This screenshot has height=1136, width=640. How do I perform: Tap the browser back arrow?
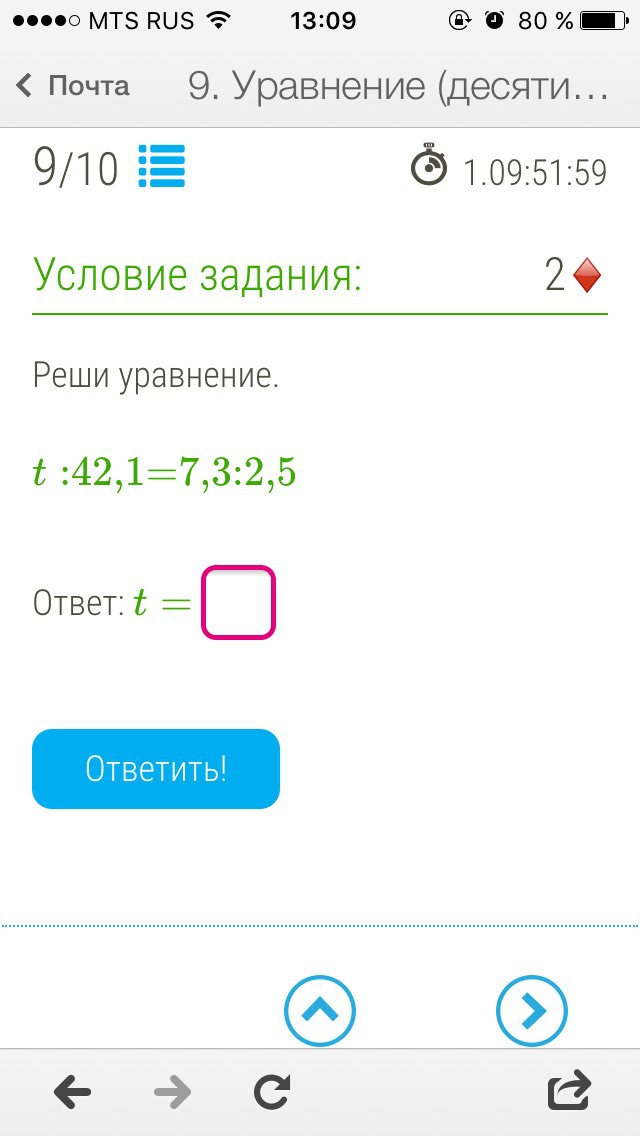coord(72,1092)
